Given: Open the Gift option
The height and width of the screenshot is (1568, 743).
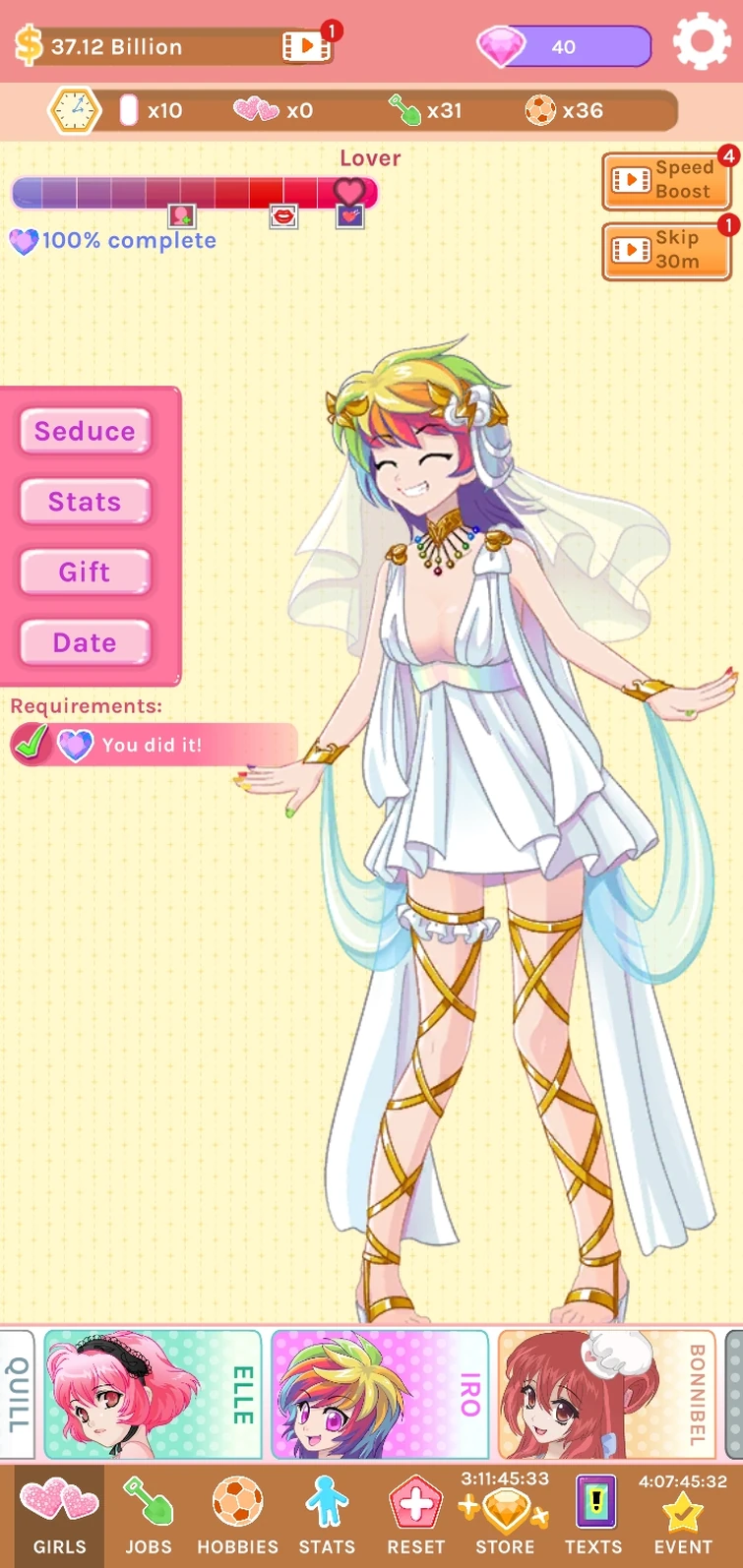Looking at the screenshot, I should pyautogui.click(x=85, y=572).
